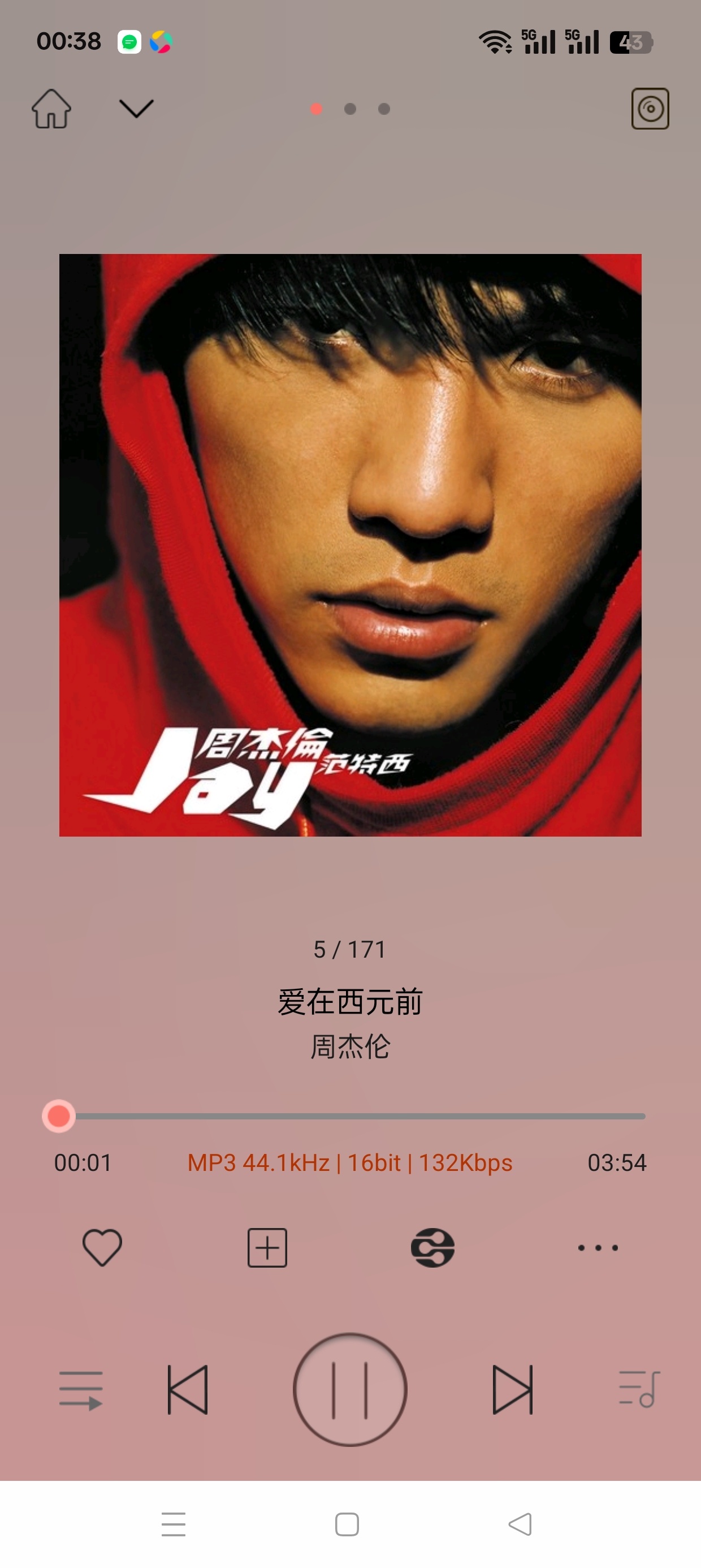Skip to the next track
The width and height of the screenshot is (701, 1568).
[x=512, y=1390]
